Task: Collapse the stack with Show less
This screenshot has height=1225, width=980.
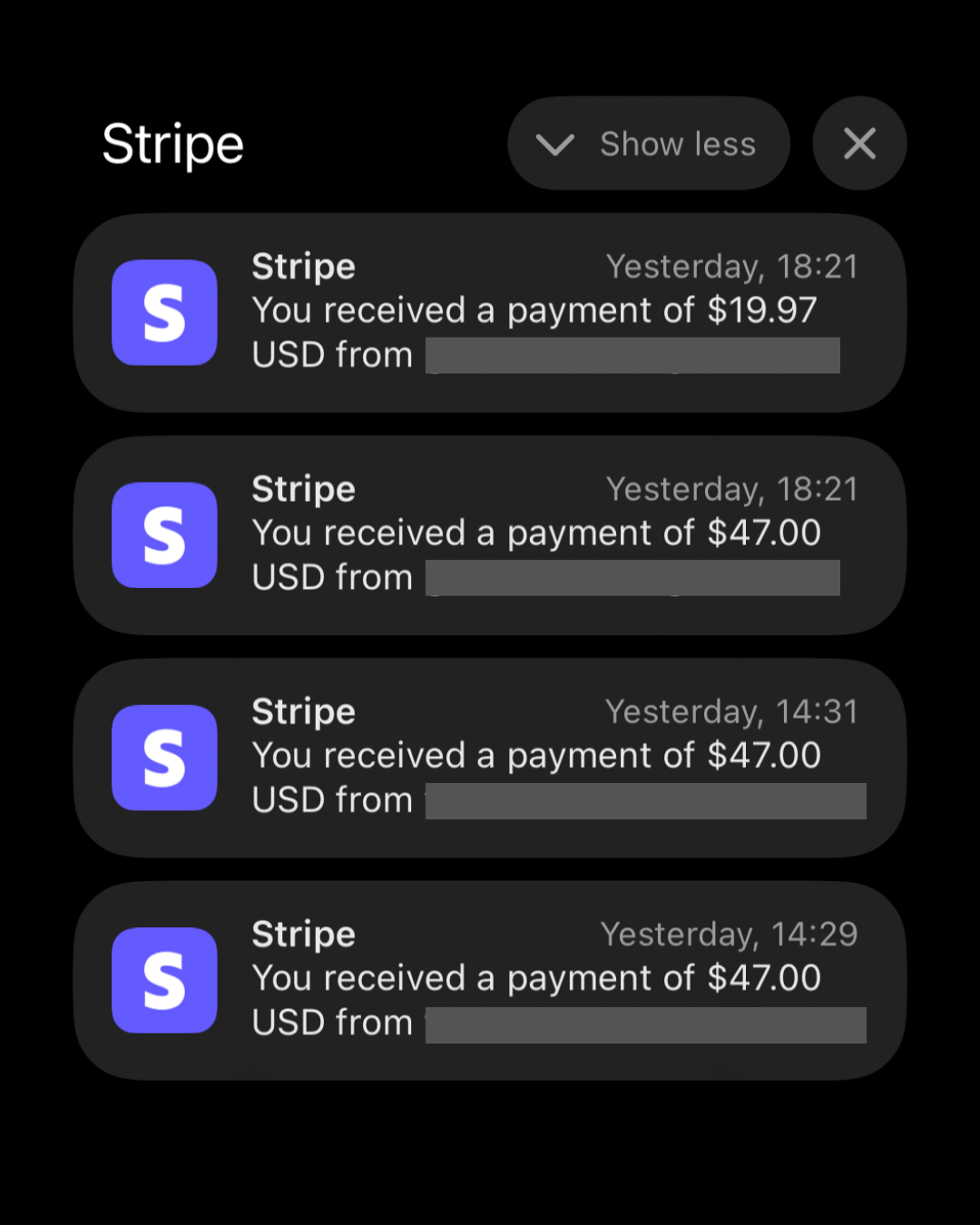Action: 648,143
